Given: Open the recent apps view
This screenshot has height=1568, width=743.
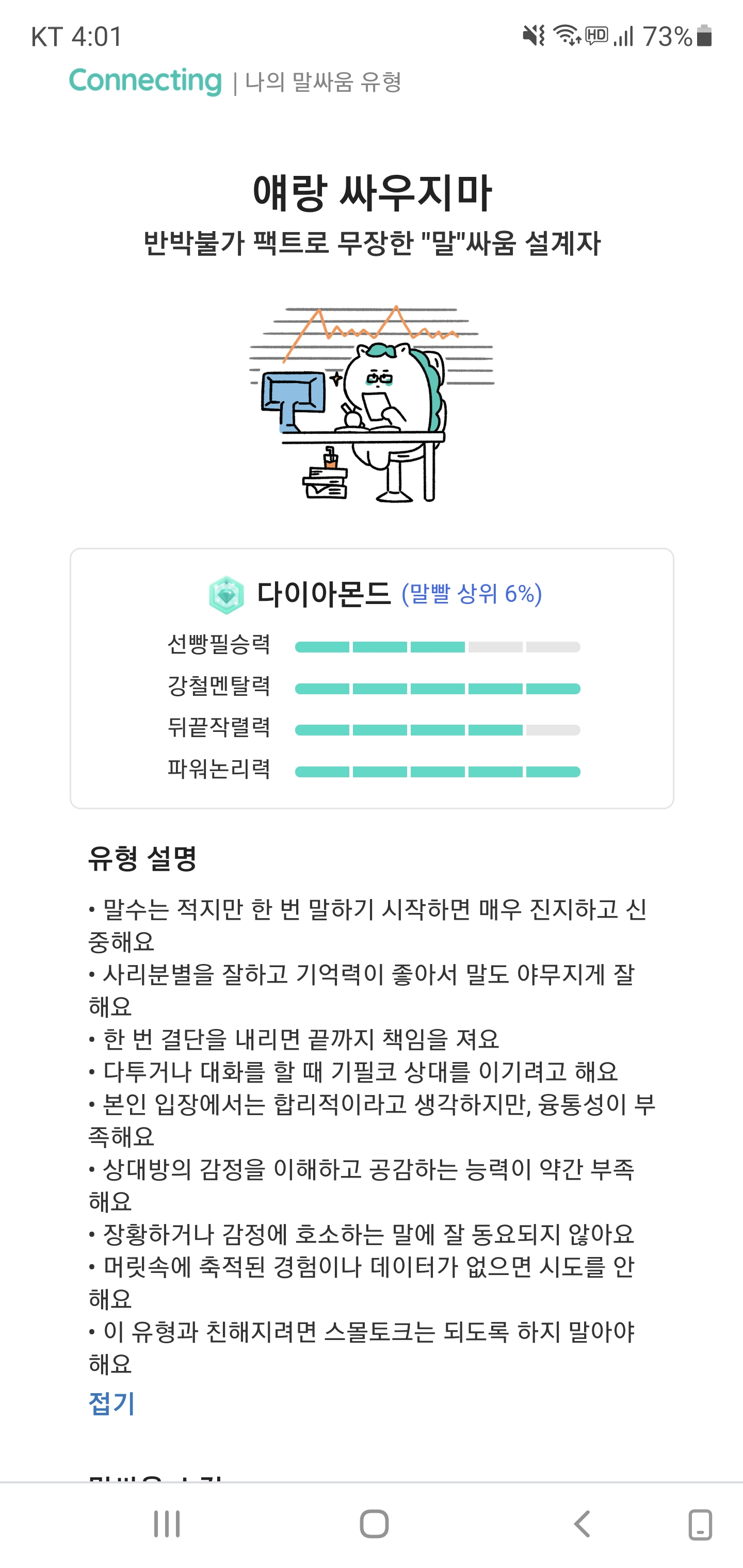Looking at the screenshot, I should (166, 1524).
